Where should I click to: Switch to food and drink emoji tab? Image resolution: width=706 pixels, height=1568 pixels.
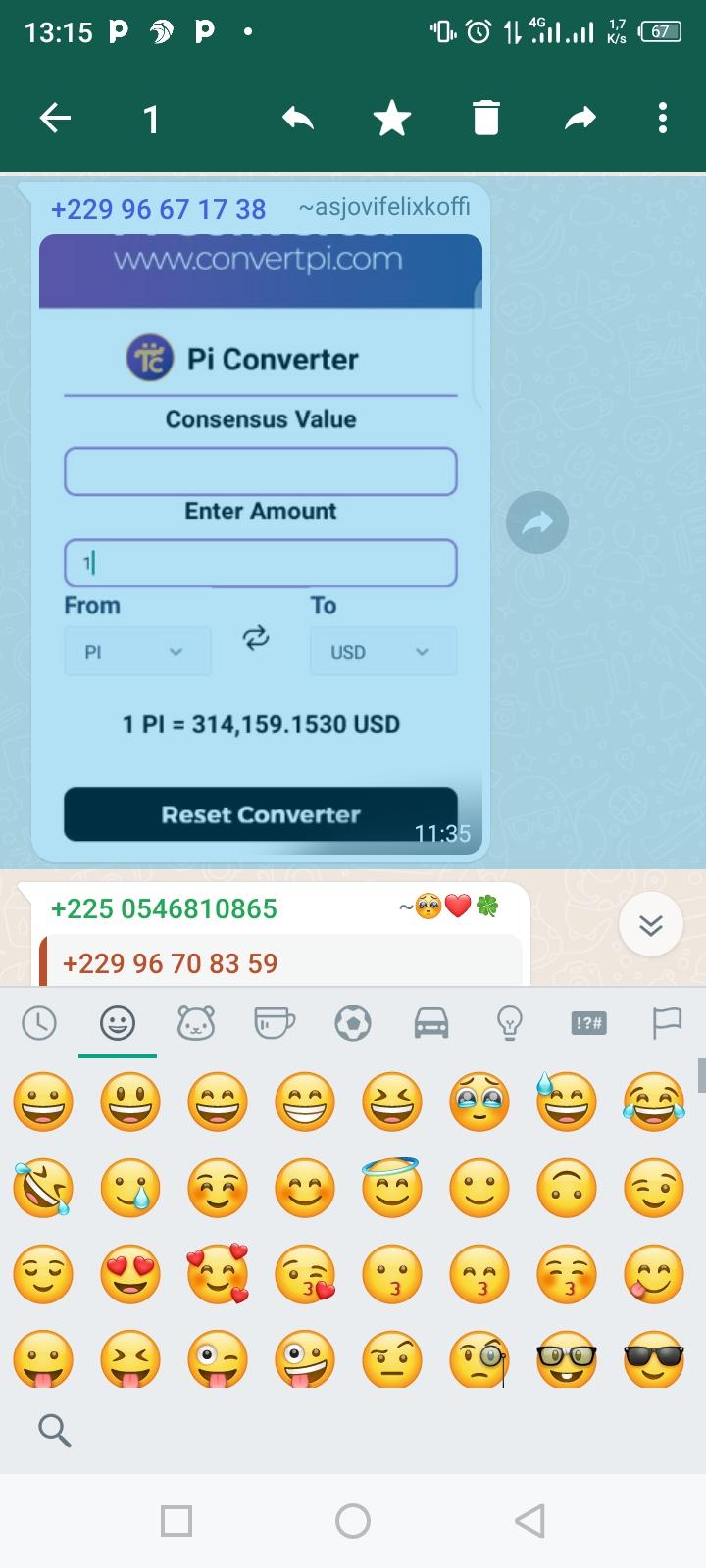pyautogui.click(x=275, y=1023)
